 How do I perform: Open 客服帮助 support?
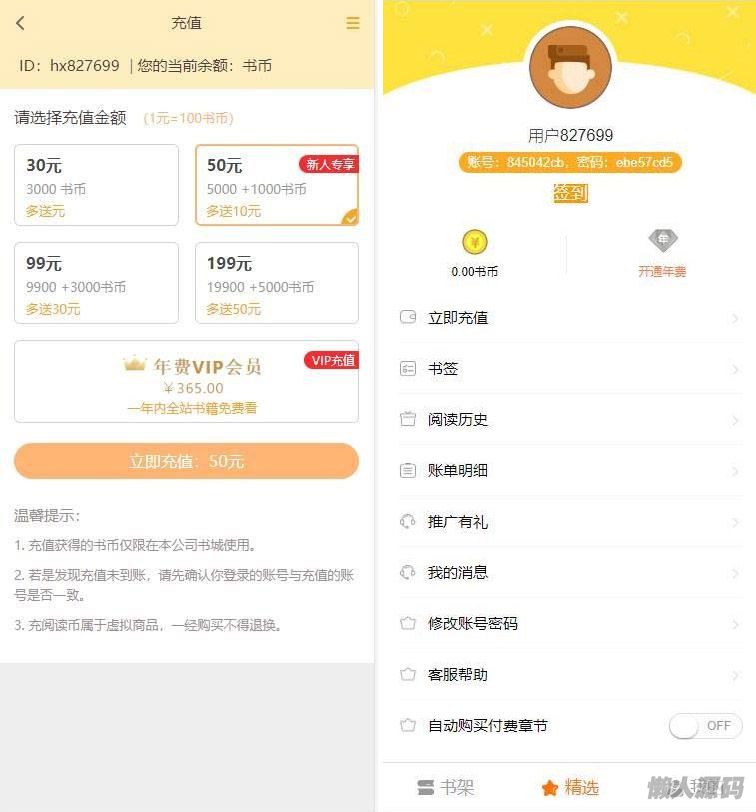(x=568, y=675)
